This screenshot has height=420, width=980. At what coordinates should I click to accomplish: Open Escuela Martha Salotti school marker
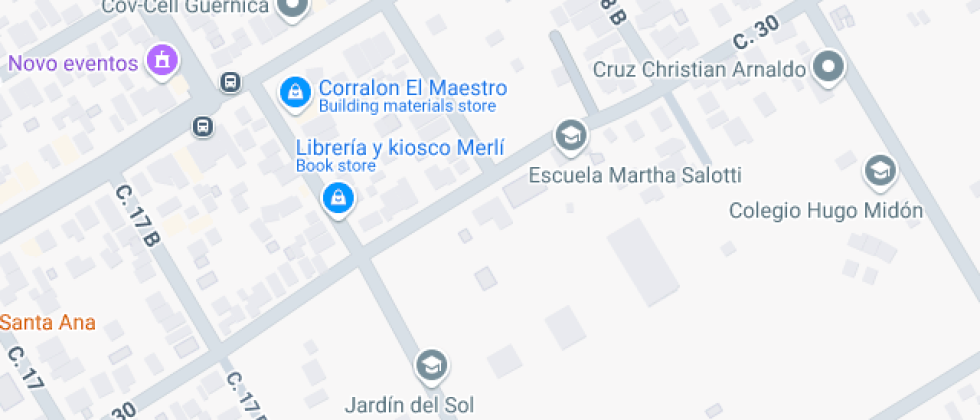(571, 136)
